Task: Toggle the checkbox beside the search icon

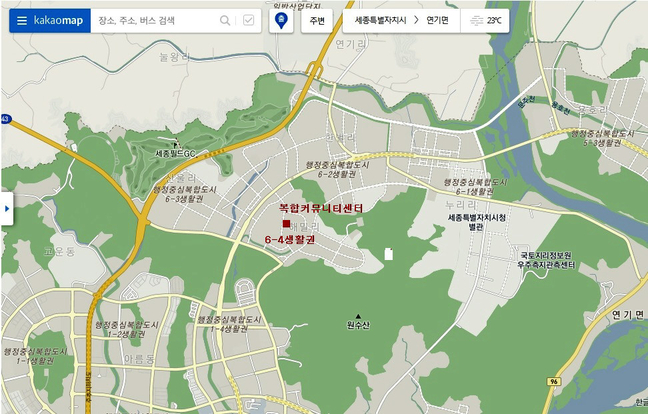Action: pos(248,20)
